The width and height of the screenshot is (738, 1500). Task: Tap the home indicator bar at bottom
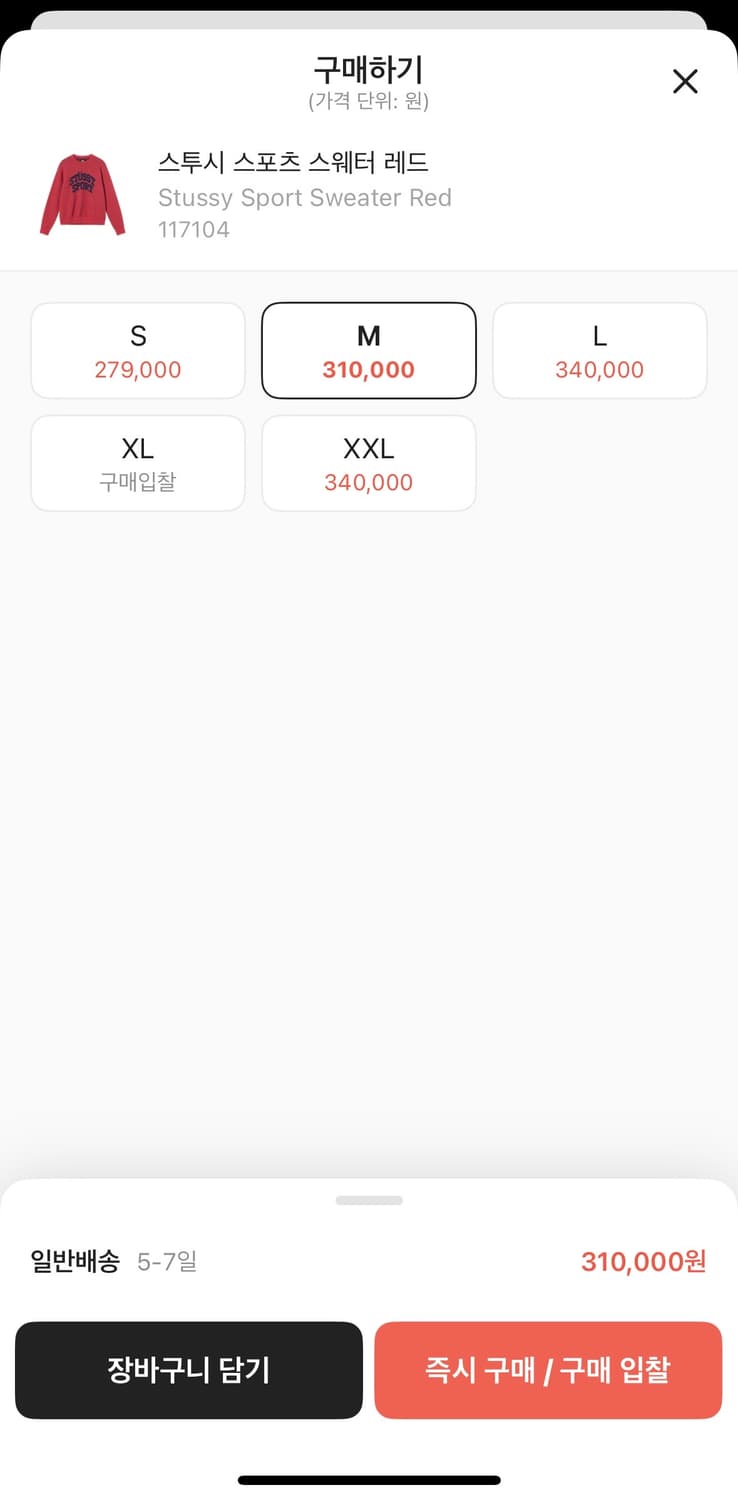point(369,1478)
